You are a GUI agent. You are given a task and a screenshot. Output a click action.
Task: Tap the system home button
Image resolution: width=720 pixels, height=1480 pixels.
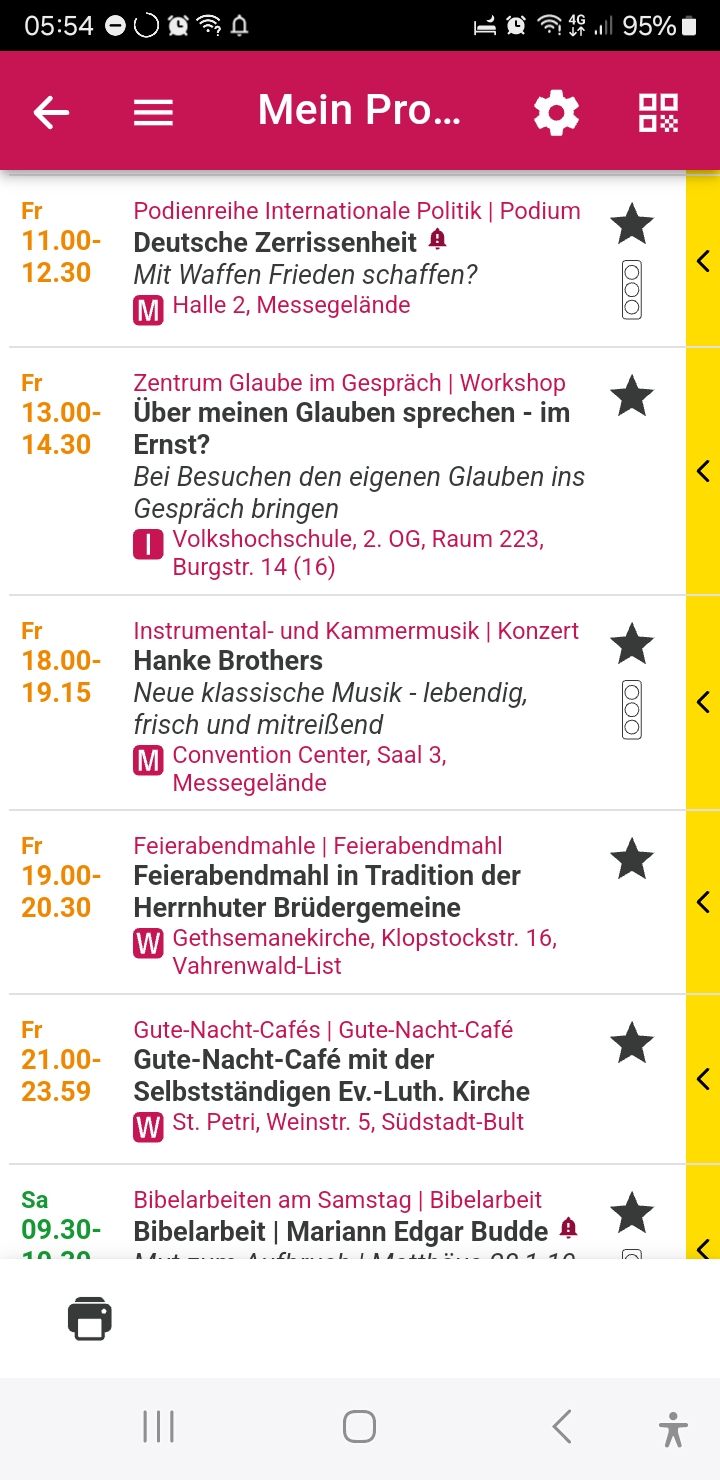pos(359,1427)
